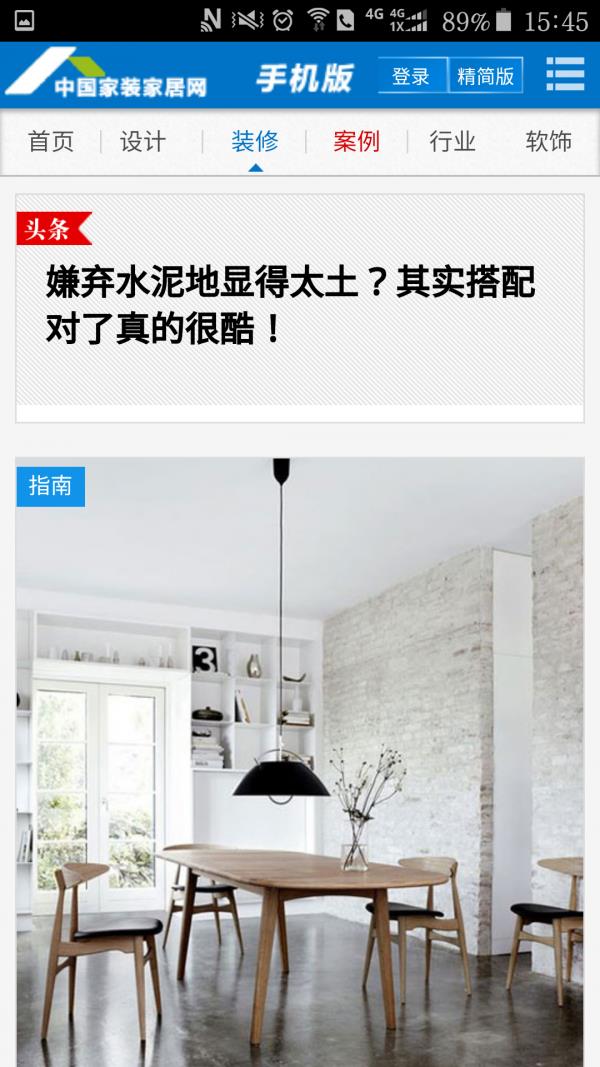Open the 案例 tab

(356, 141)
